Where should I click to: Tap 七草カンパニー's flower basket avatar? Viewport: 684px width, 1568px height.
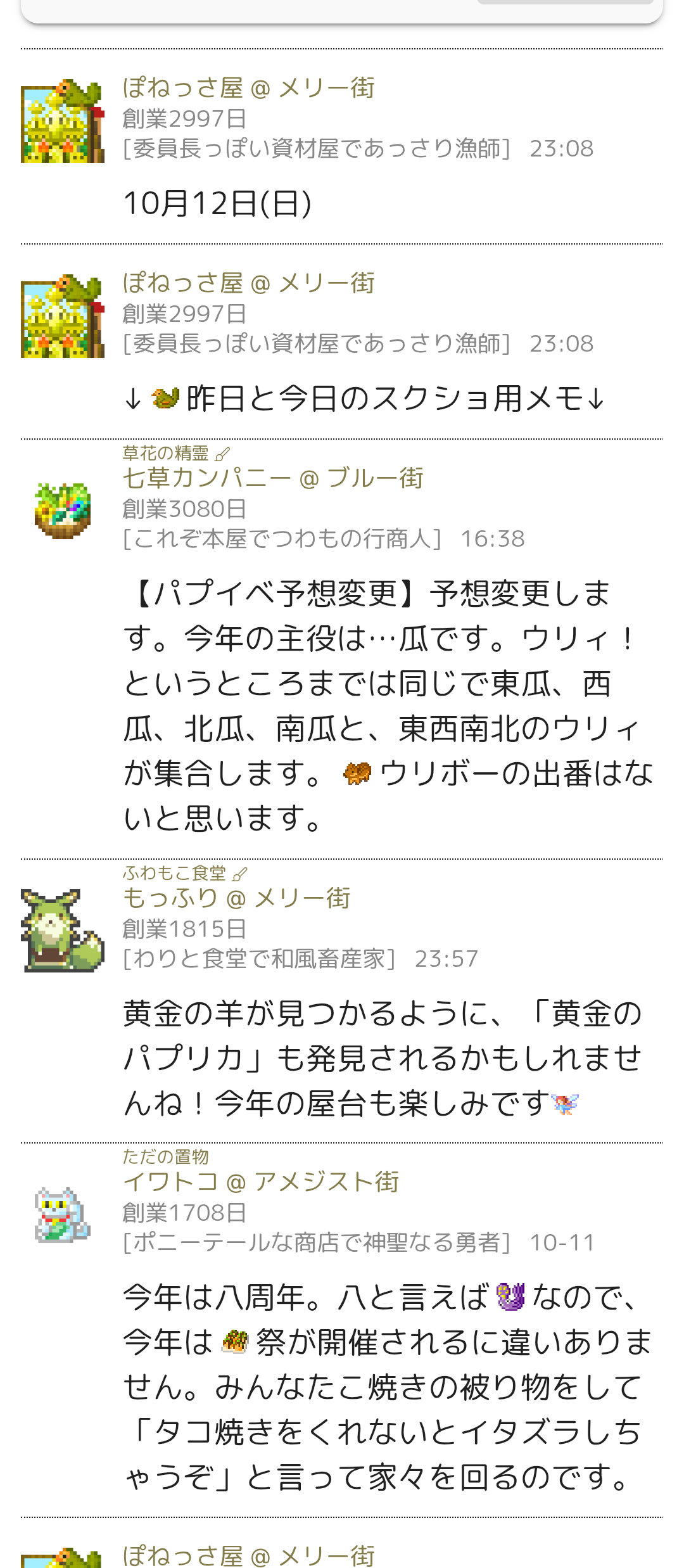[63, 511]
